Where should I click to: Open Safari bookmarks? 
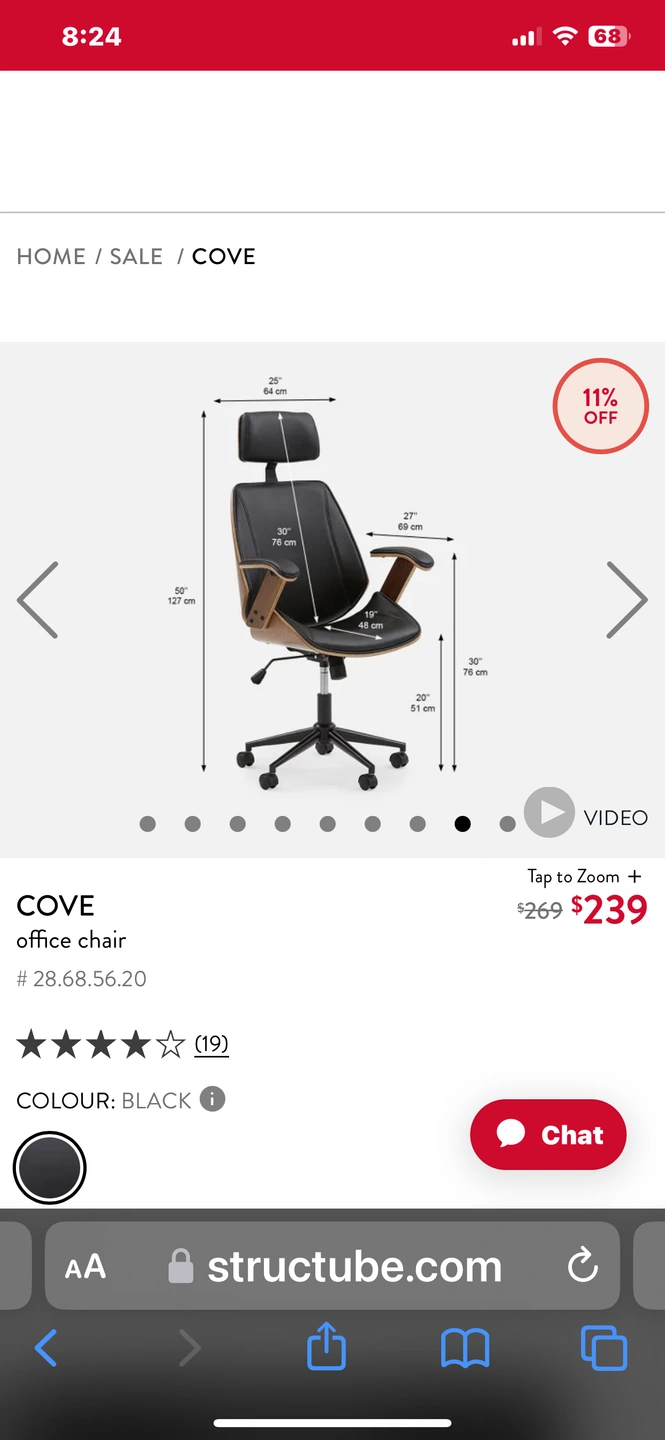point(465,1348)
